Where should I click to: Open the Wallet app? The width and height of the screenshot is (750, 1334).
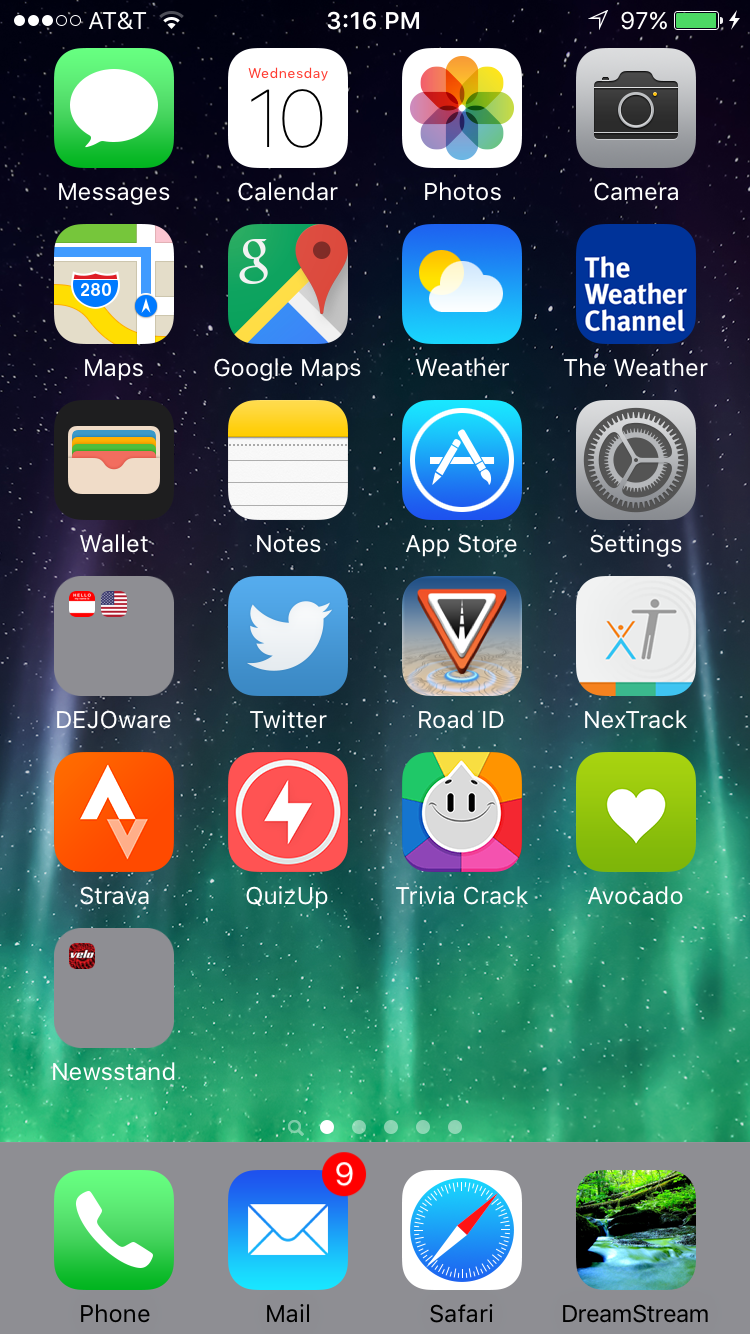[114, 460]
